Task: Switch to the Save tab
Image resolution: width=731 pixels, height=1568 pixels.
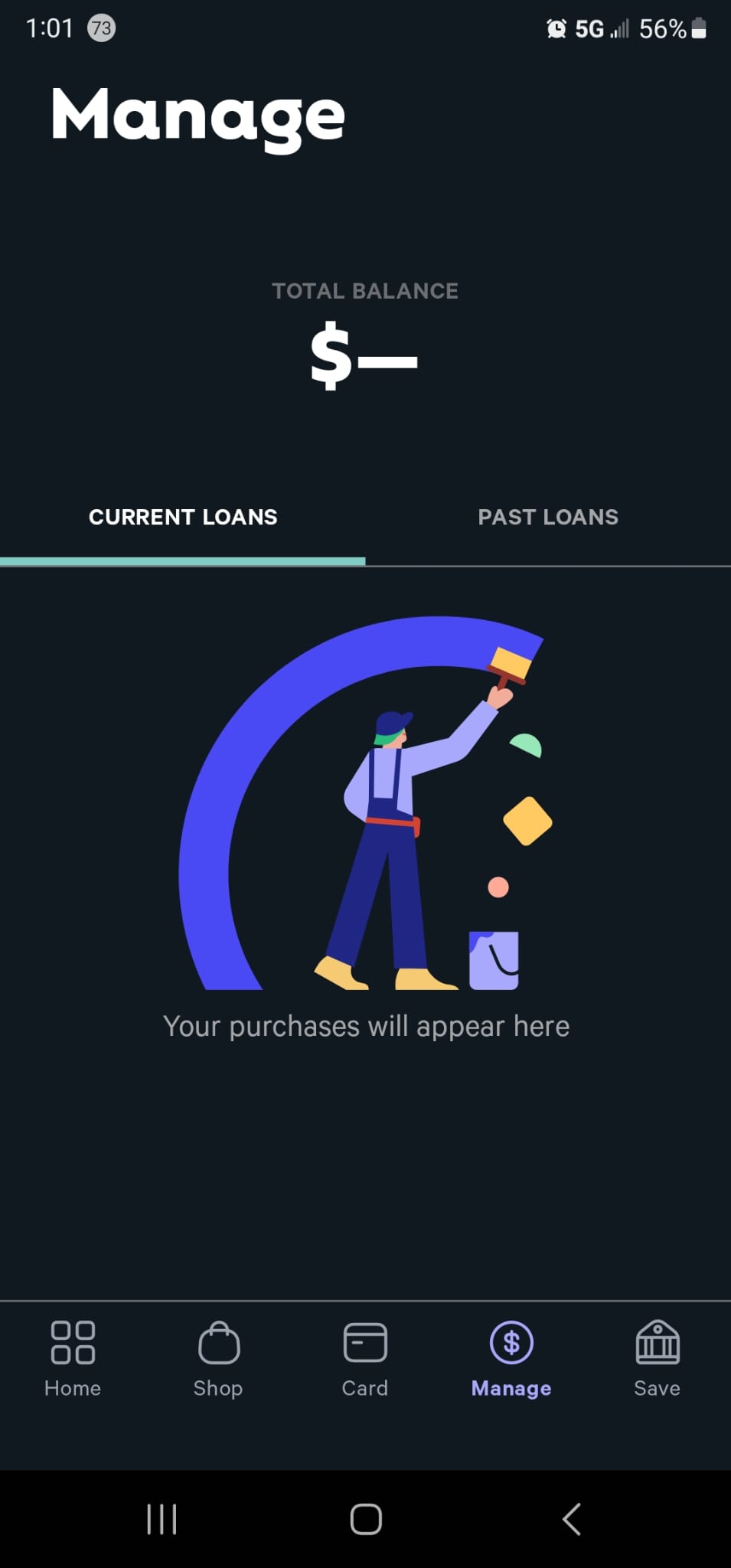Action: coord(658,1358)
